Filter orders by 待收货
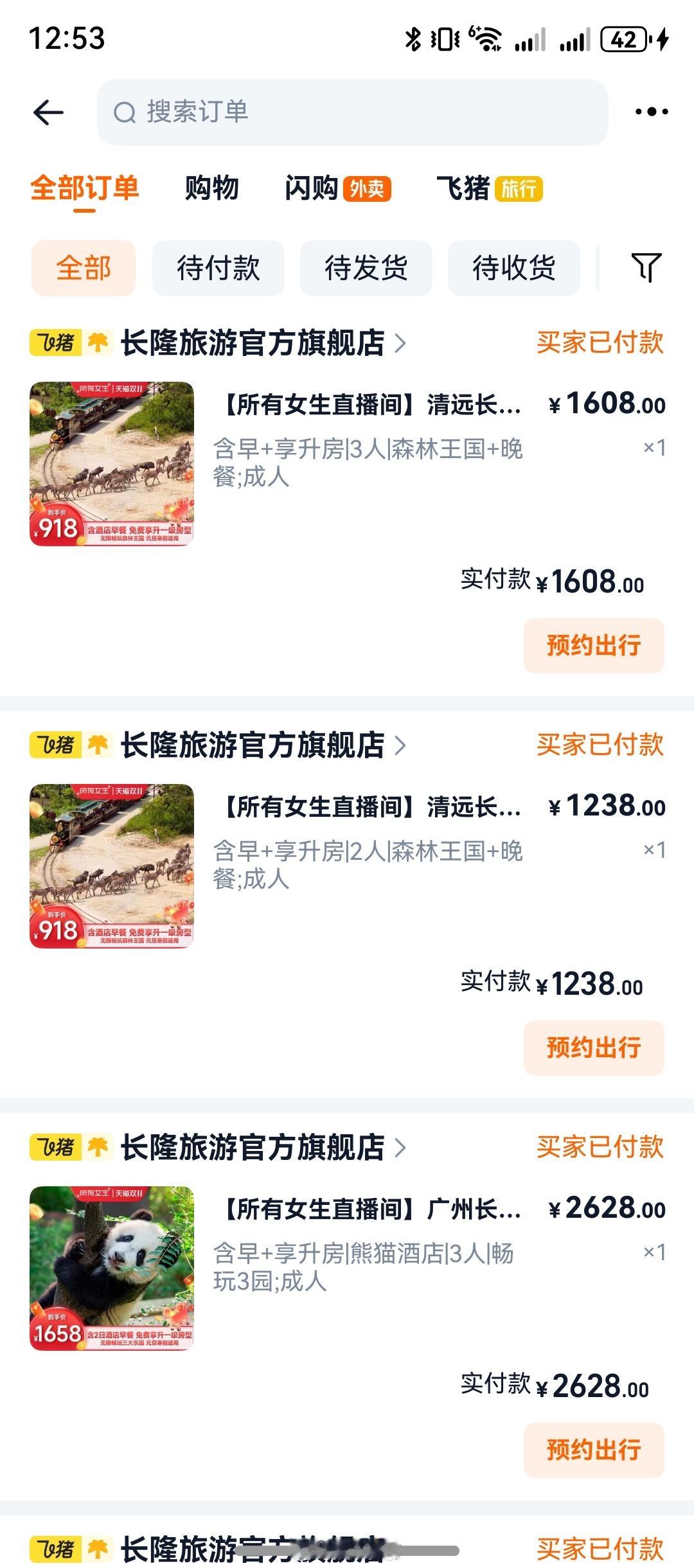 pos(513,268)
